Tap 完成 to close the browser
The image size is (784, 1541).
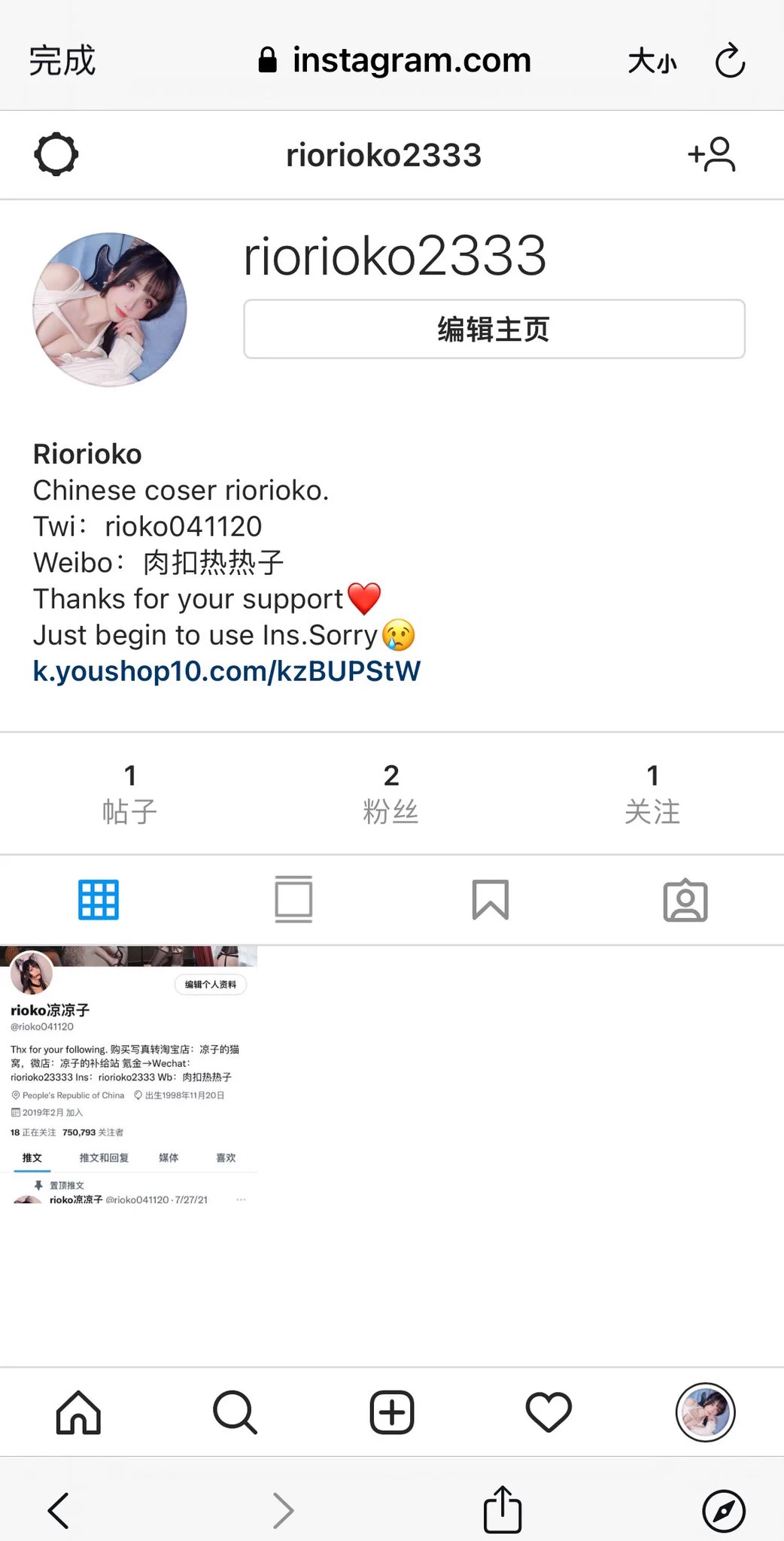[62, 60]
